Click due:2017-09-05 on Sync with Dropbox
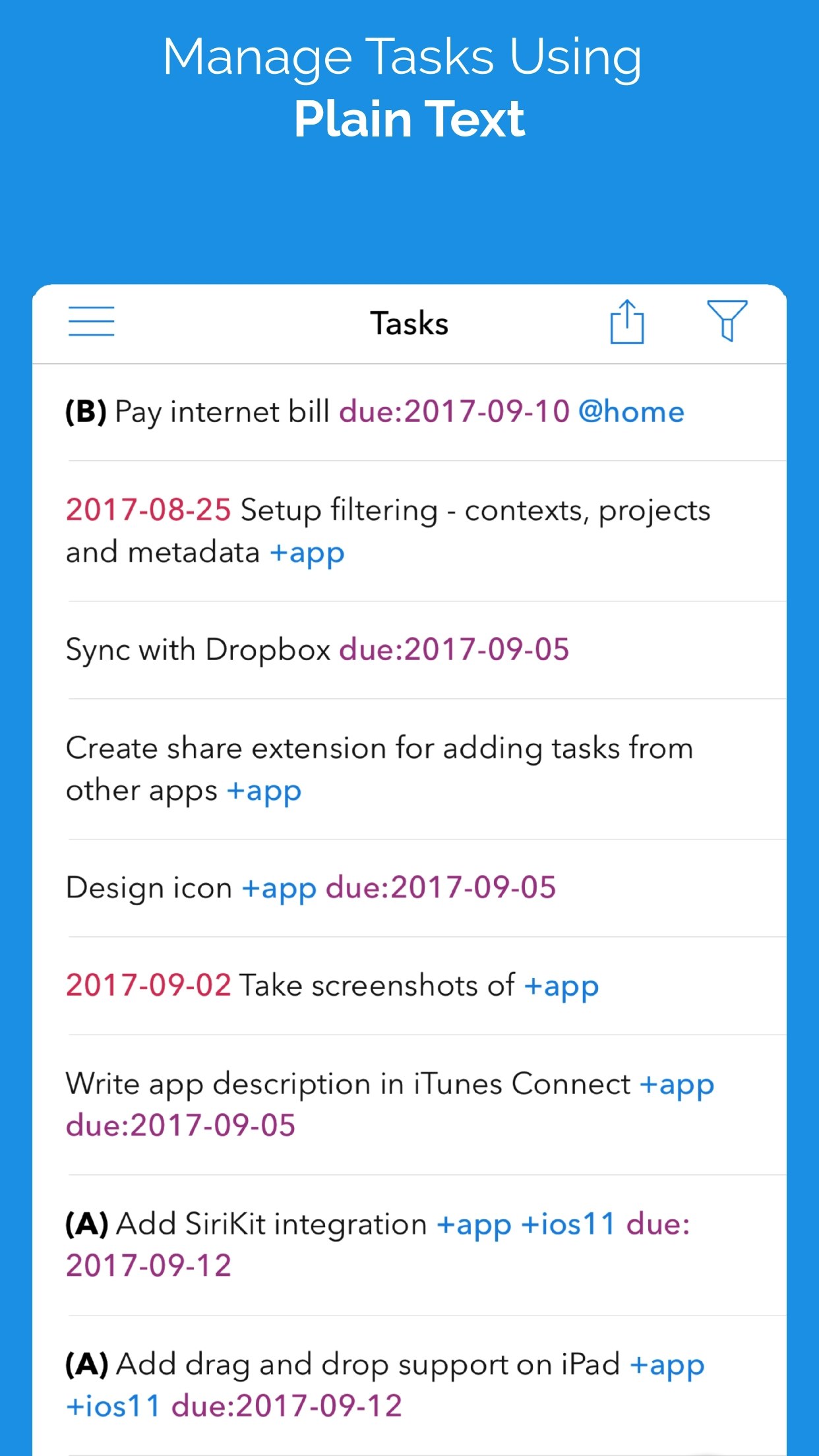819x1456 pixels. point(456,648)
